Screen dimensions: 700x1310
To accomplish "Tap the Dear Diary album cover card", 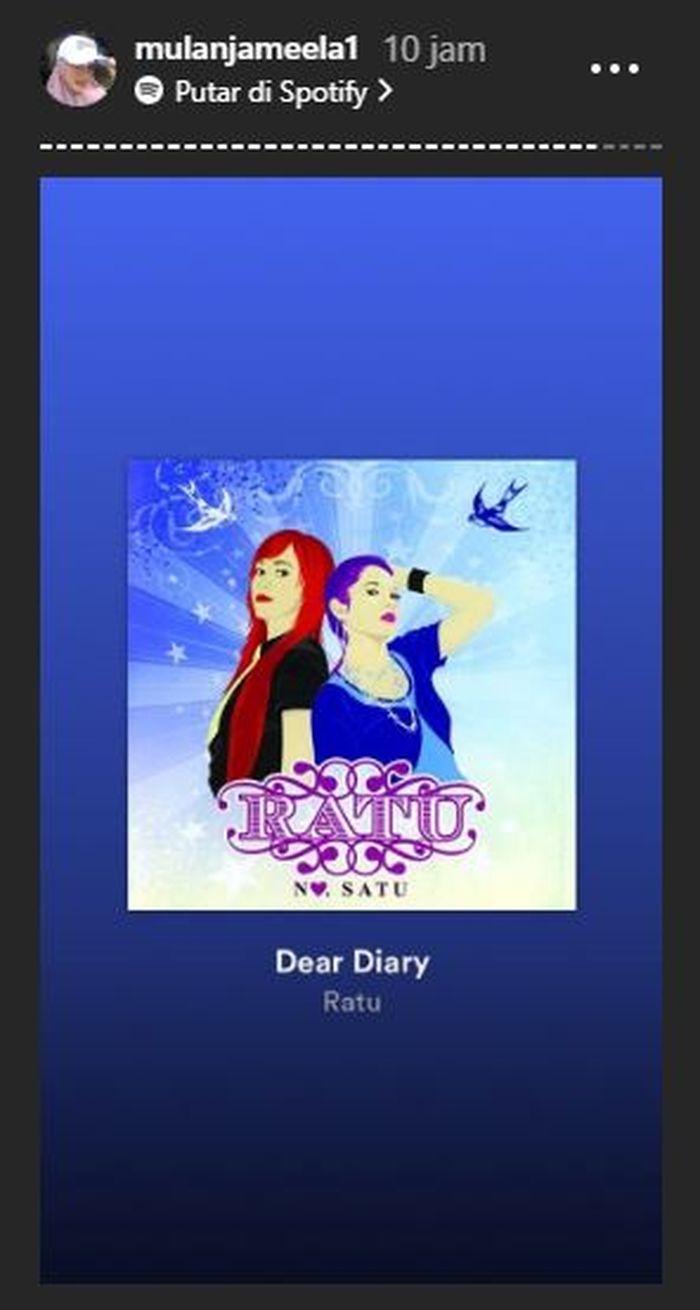I will tap(351, 684).
